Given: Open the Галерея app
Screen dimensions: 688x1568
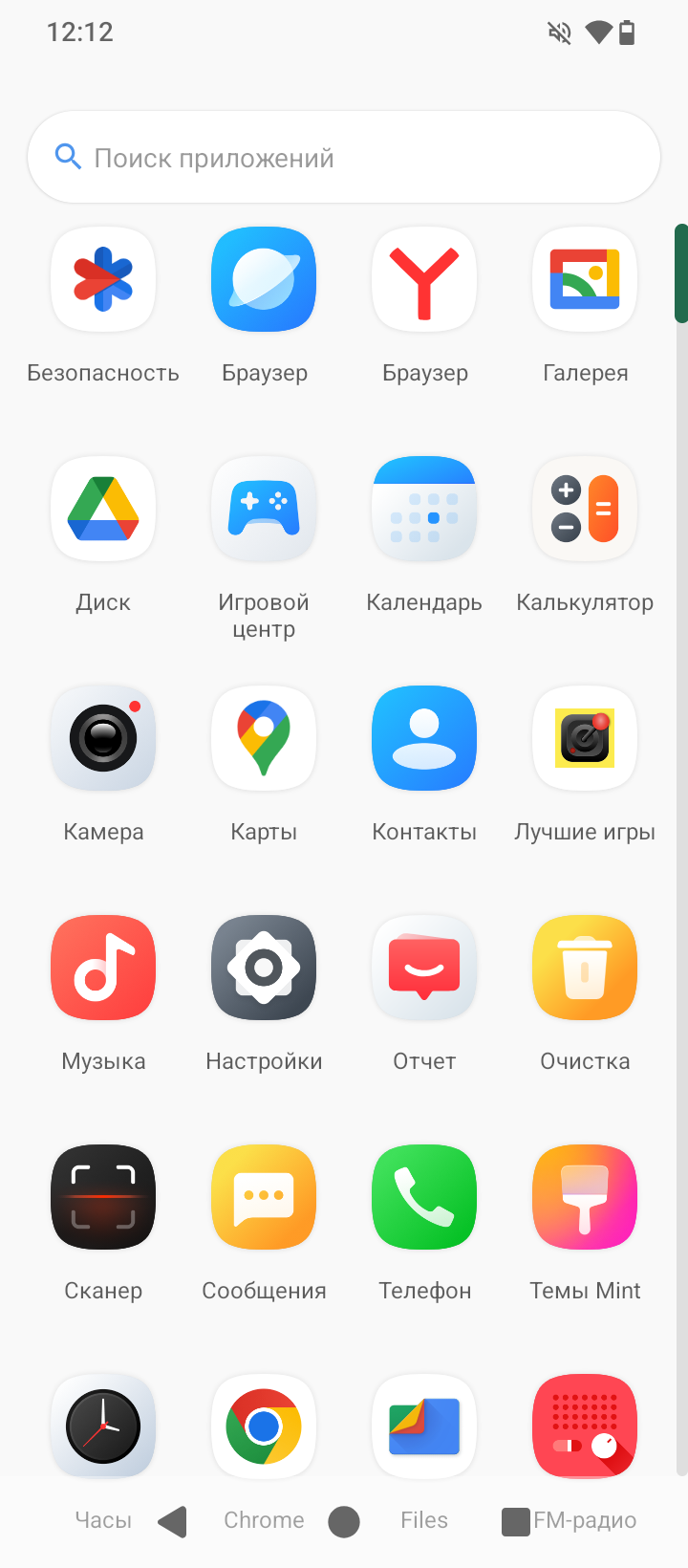Looking at the screenshot, I should pos(585,280).
